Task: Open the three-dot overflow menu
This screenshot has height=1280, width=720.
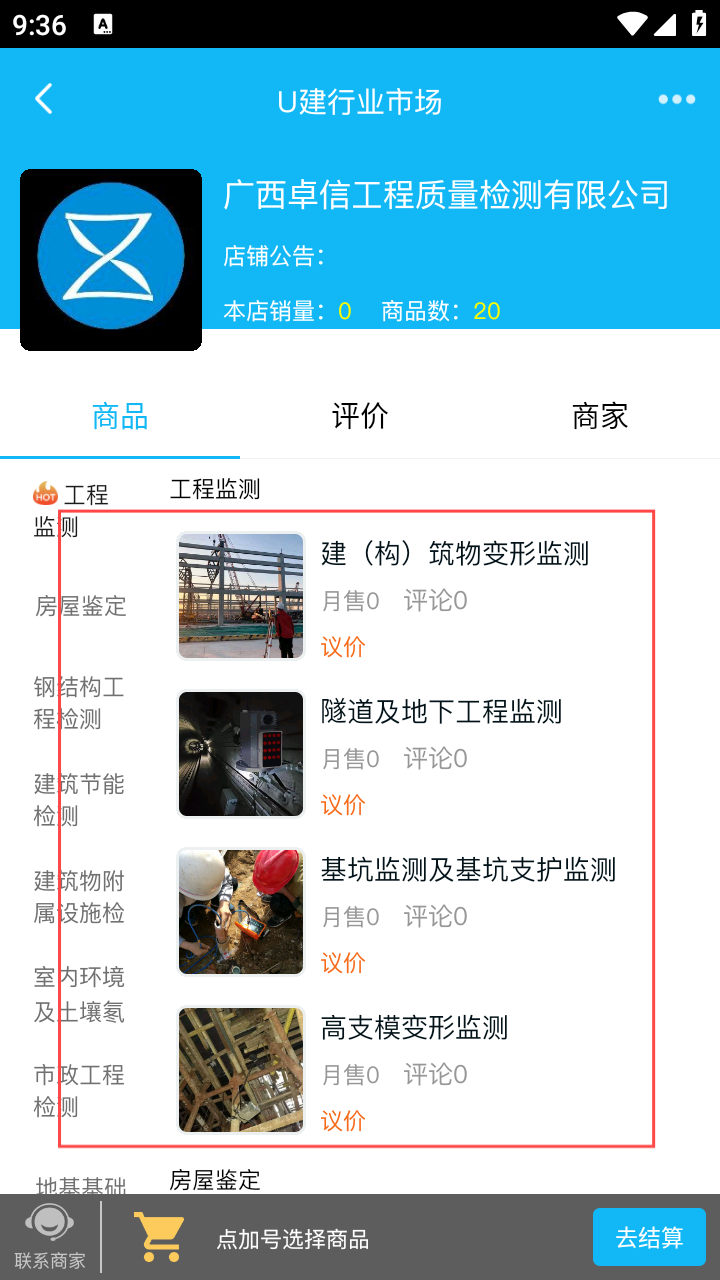Action: click(x=676, y=99)
